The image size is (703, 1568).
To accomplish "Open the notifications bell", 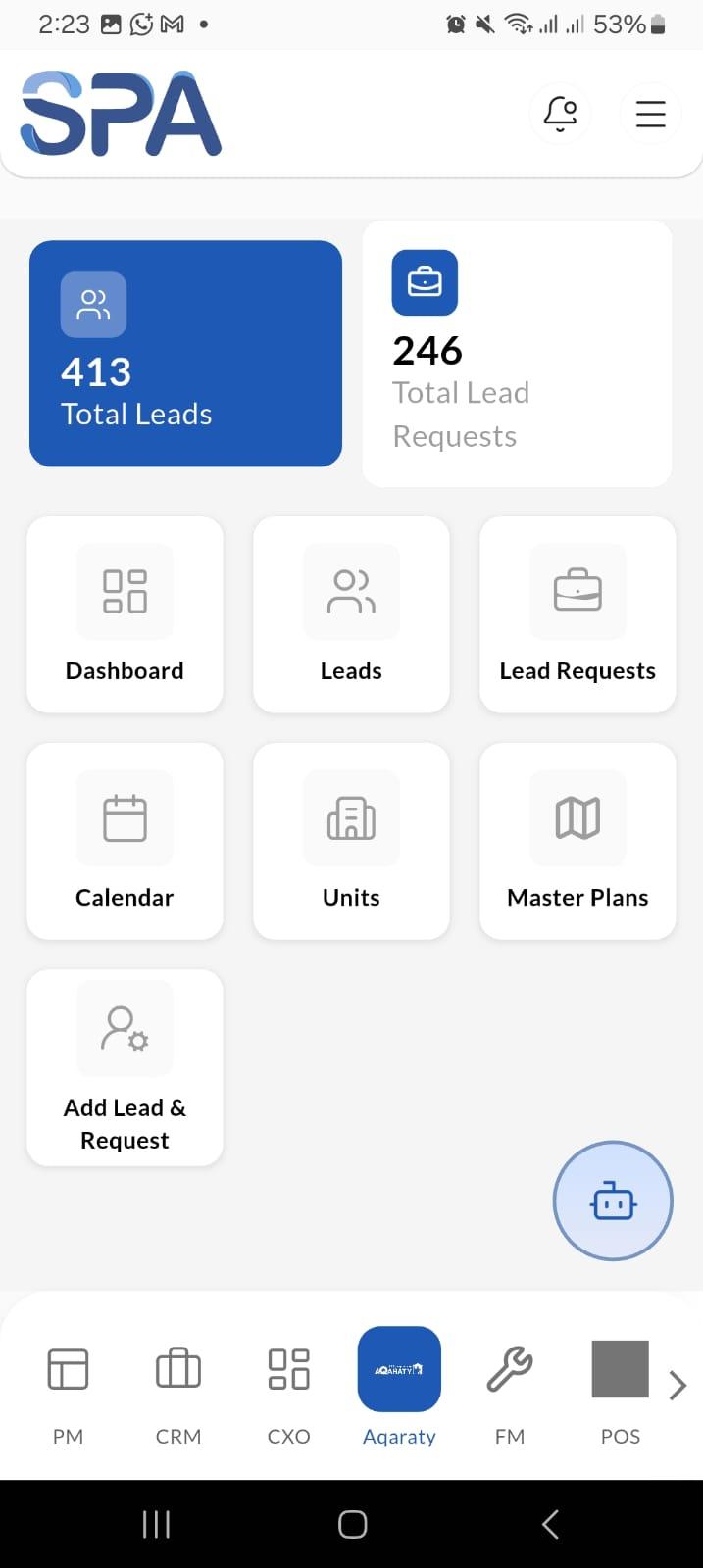I will [560, 114].
